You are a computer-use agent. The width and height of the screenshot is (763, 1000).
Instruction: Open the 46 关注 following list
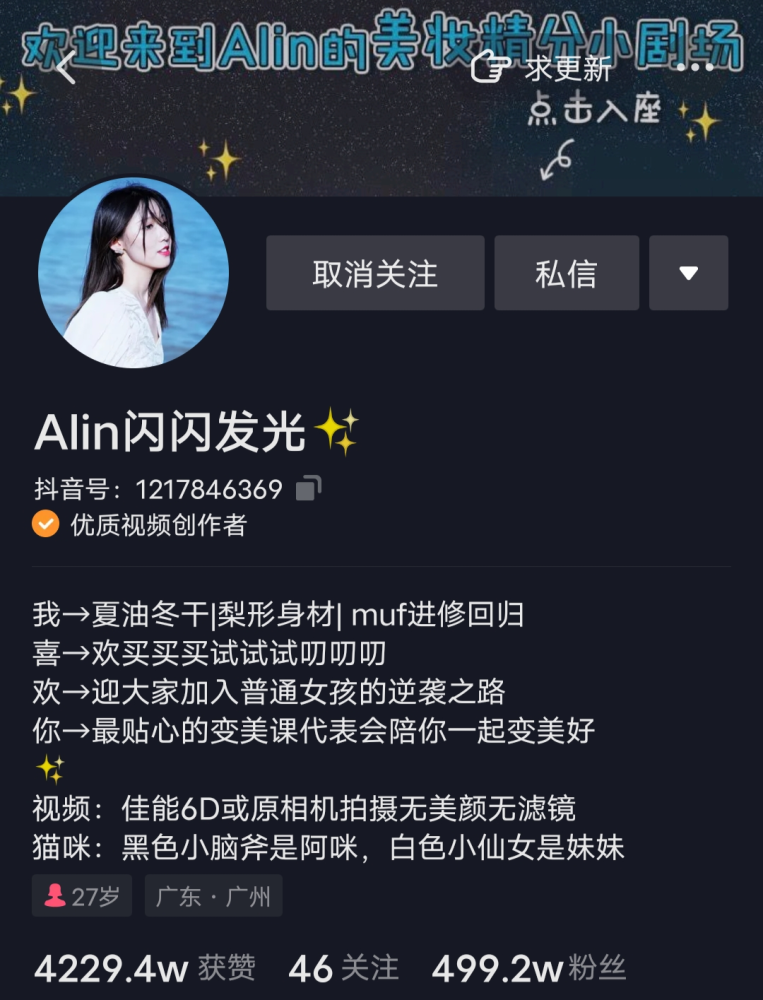coord(343,968)
